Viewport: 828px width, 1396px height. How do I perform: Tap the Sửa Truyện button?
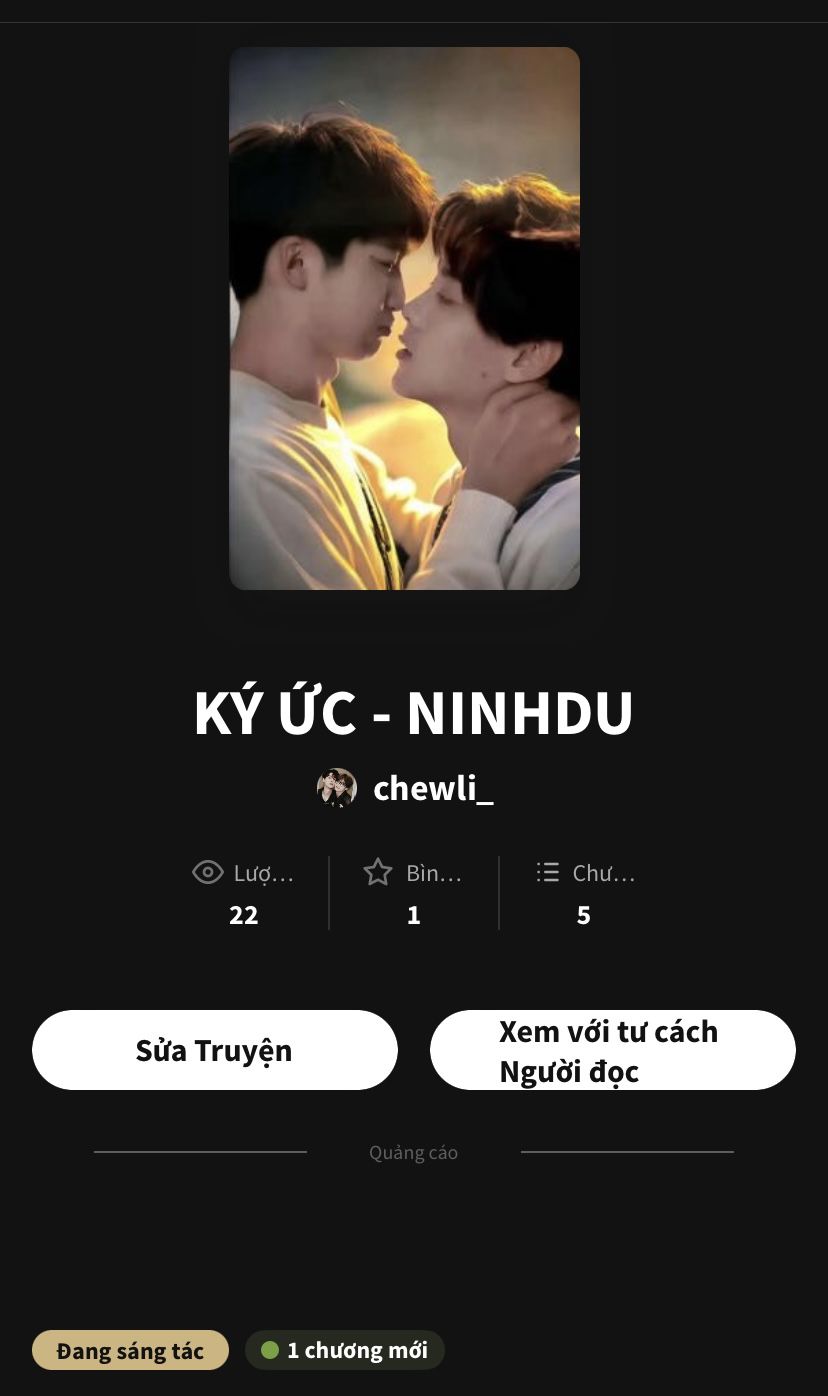214,1050
